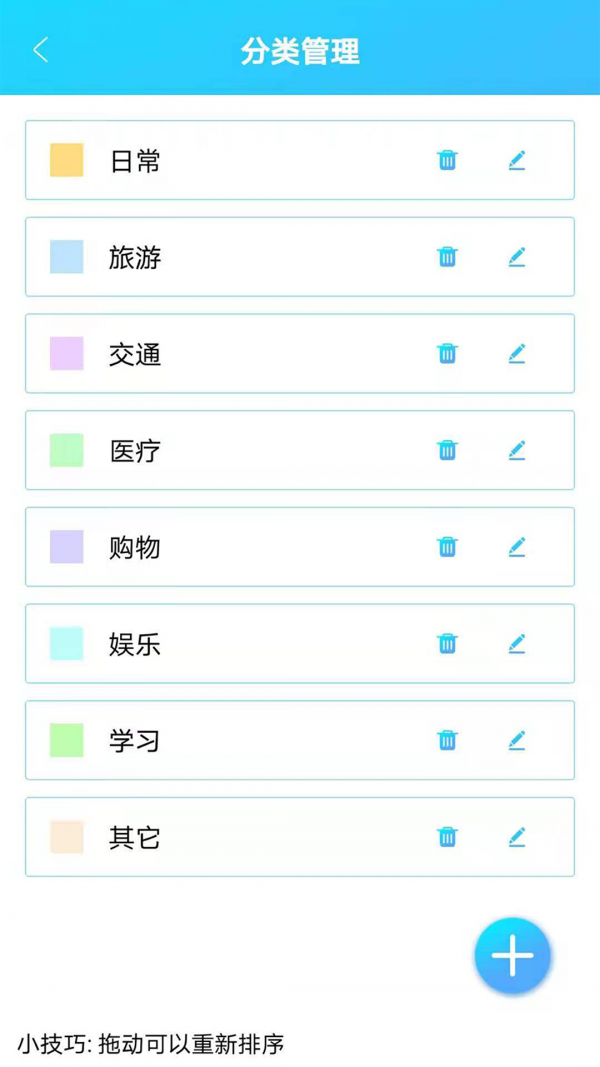This screenshot has height=1067, width=600.
Task: Go back from 分类管理 screen
Action: point(40,50)
